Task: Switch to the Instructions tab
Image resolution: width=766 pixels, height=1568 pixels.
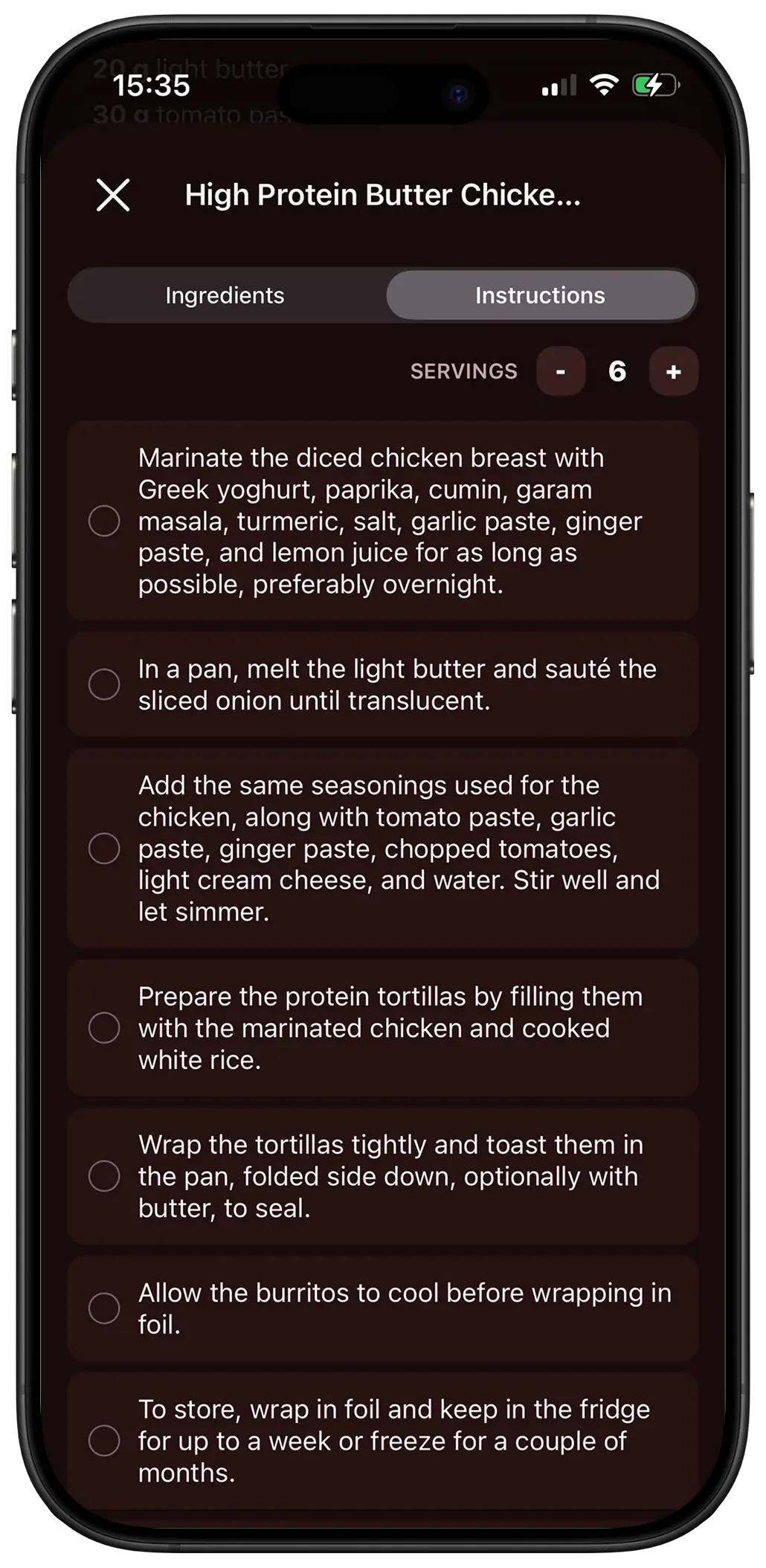Action: point(540,295)
